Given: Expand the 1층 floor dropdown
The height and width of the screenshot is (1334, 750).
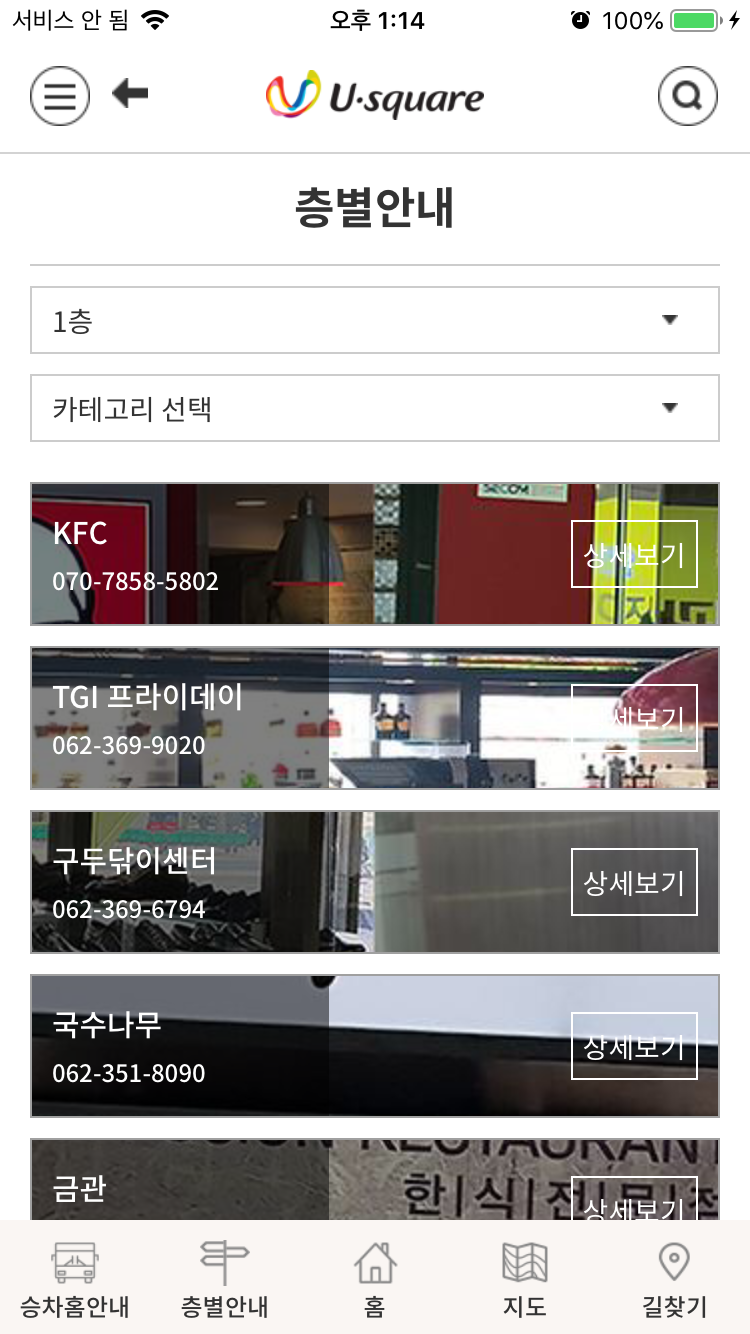Looking at the screenshot, I should [375, 320].
